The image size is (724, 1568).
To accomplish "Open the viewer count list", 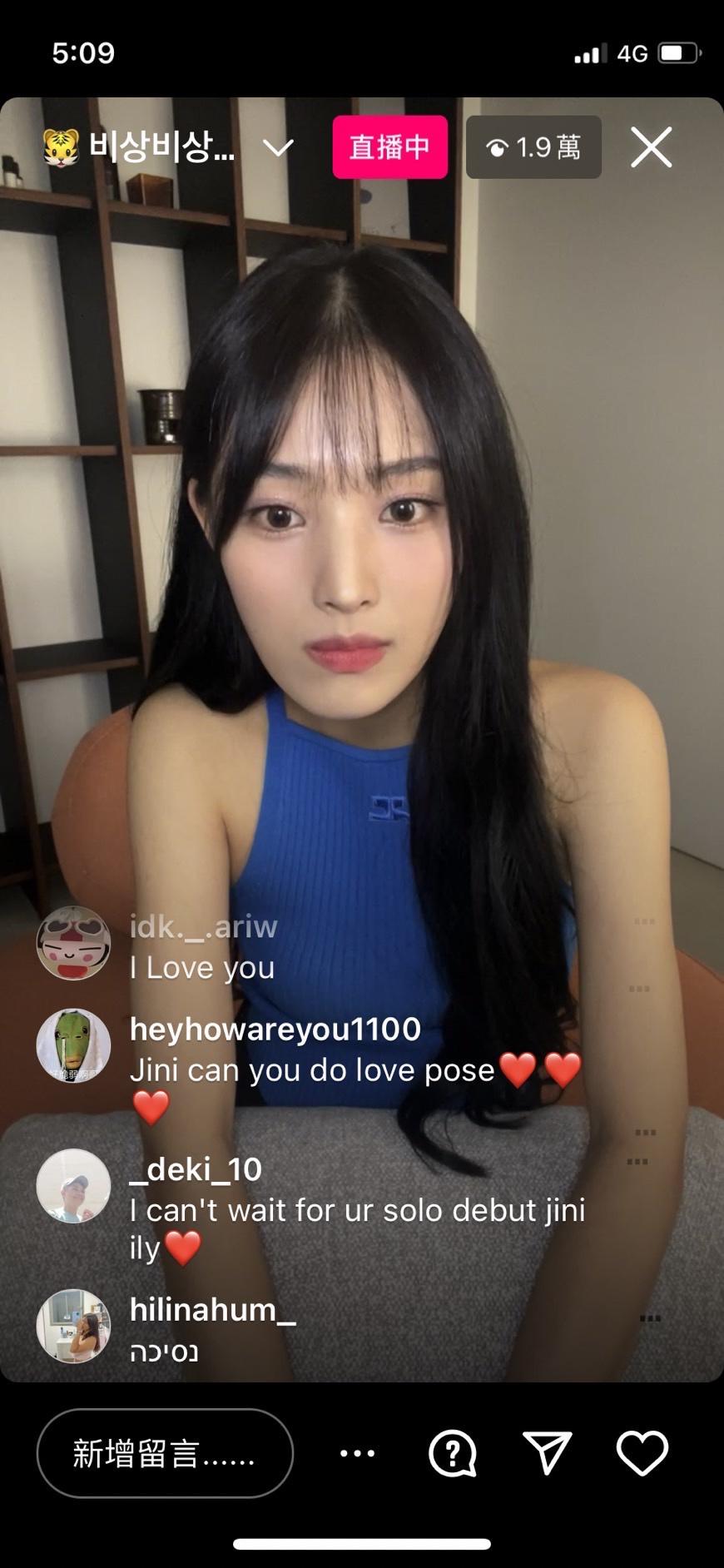I will click(x=533, y=148).
